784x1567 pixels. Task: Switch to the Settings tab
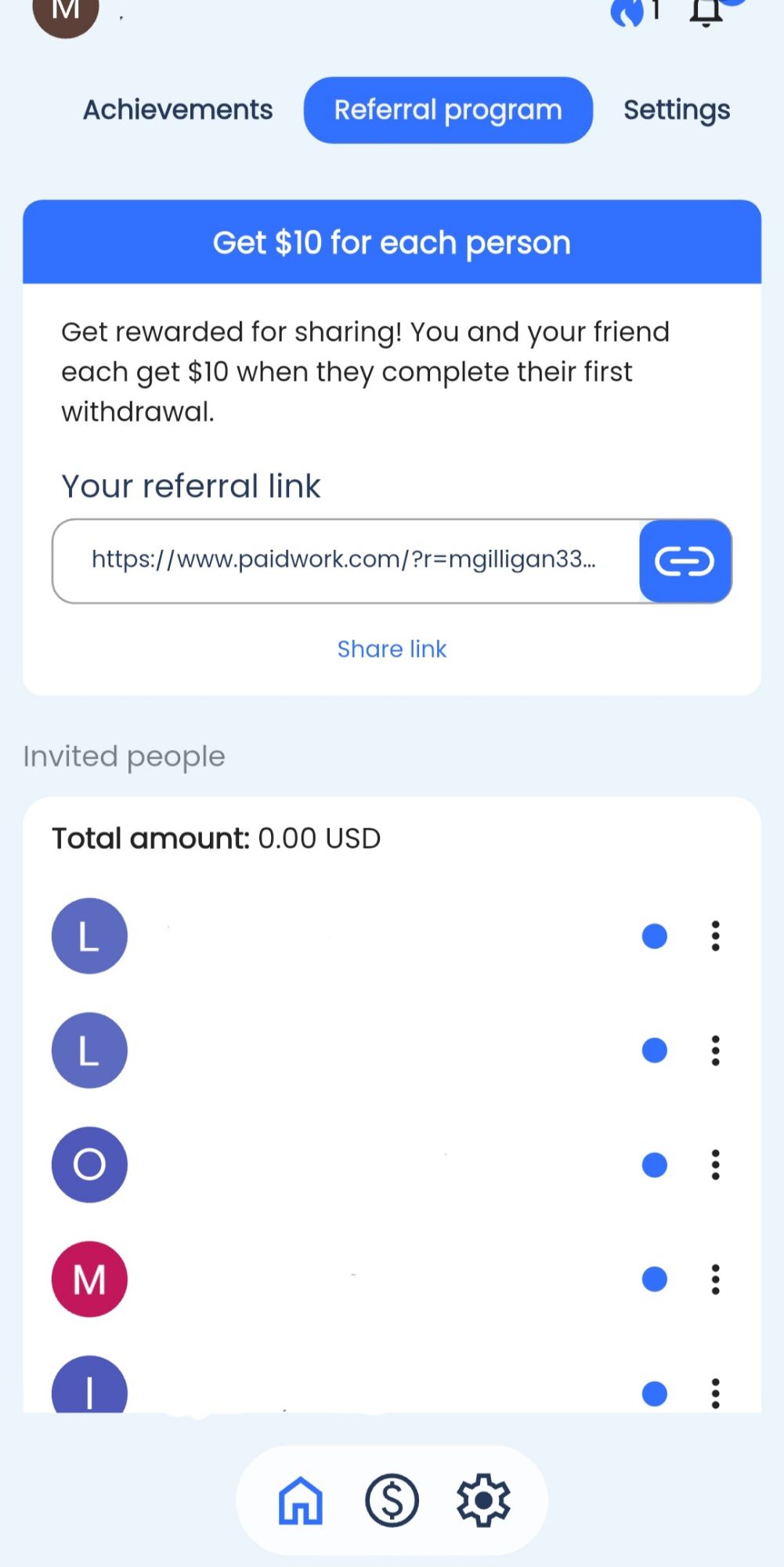click(x=676, y=110)
